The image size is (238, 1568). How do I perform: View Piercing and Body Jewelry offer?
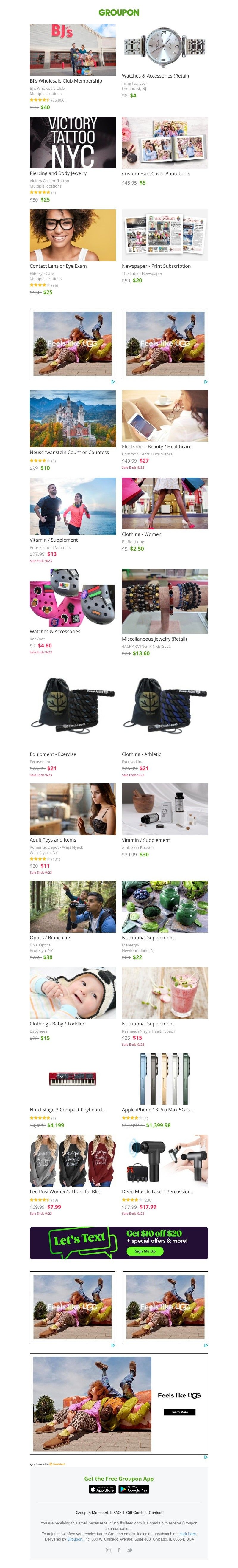coord(72,142)
